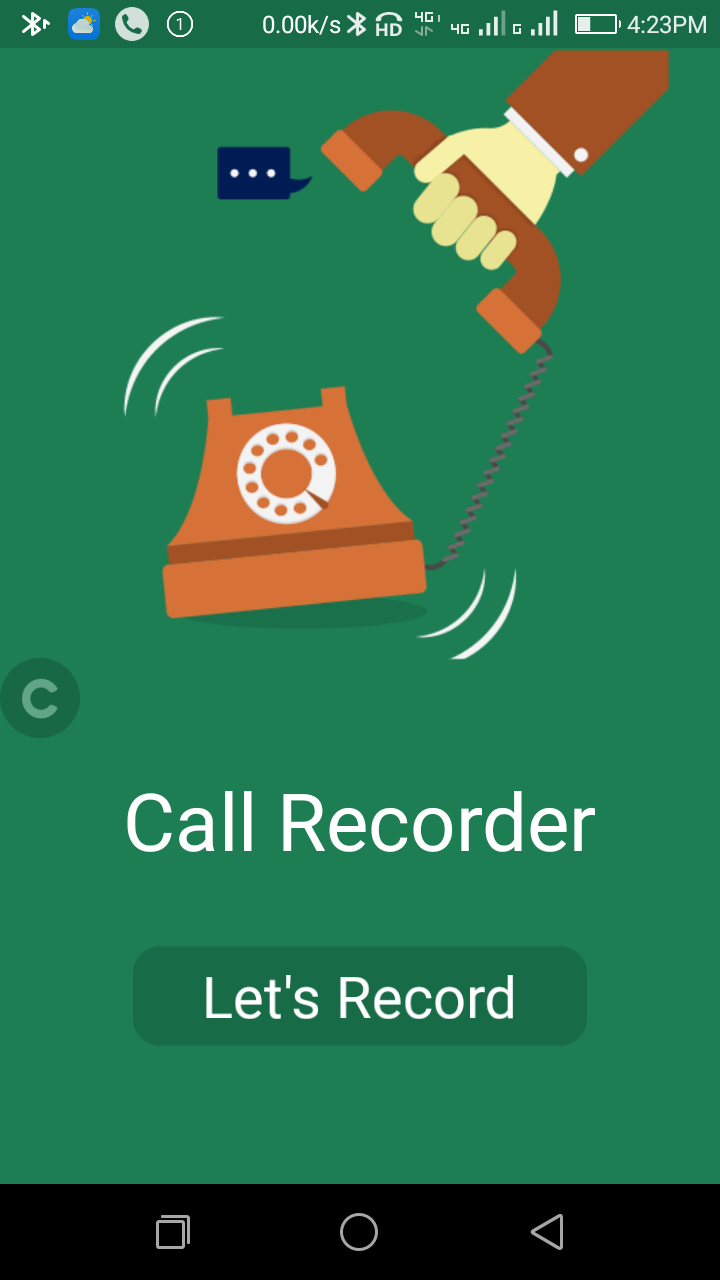Image resolution: width=720 pixels, height=1280 pixels.
Task: Click the notification count badge showing 1
Action: click(179, 22)
